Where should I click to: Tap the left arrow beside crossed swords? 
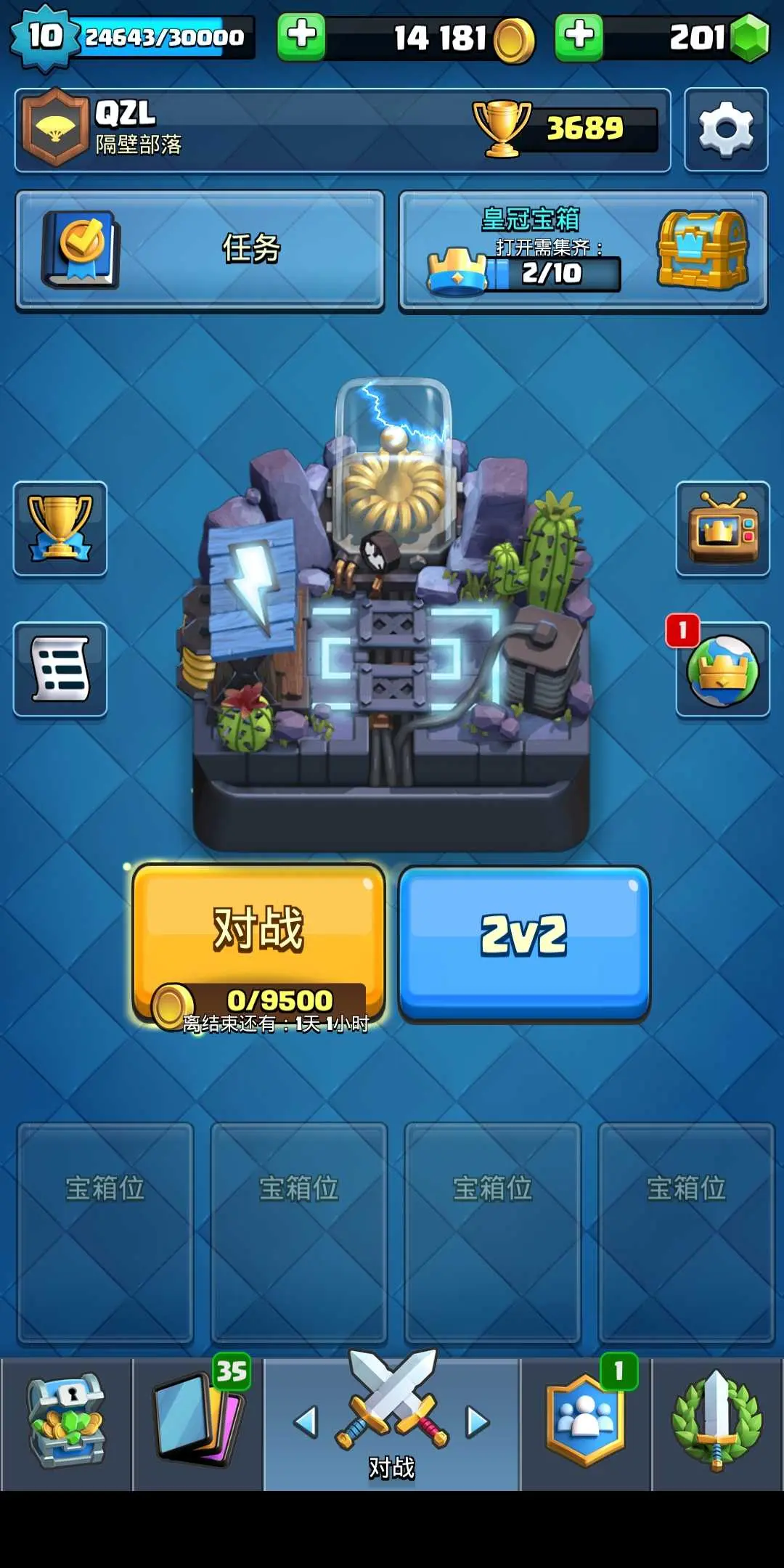pyautogui.click(x=306, y=1421)
